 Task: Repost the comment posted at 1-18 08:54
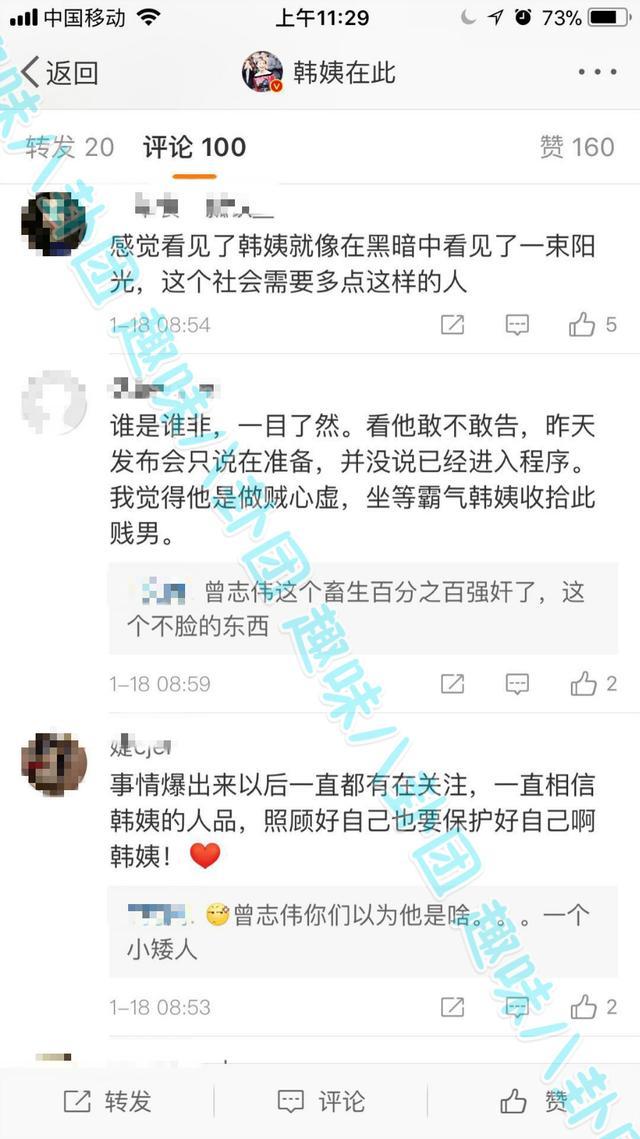coord(453,324)
